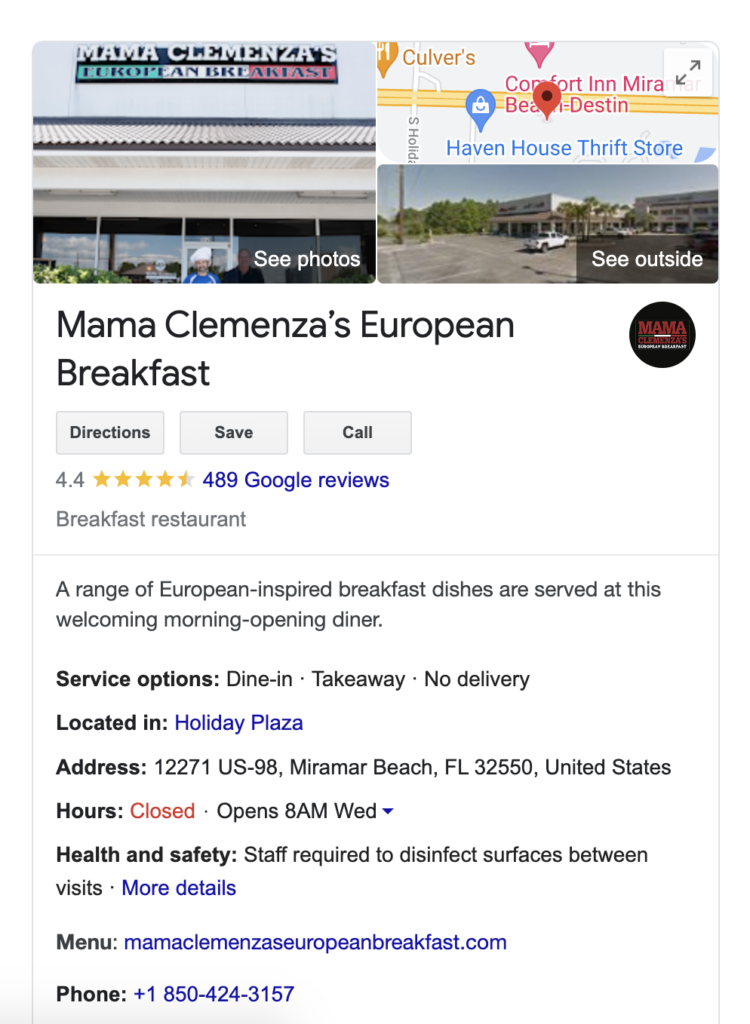Get directions to Mama Clemenza's

[x=110, y=433]
